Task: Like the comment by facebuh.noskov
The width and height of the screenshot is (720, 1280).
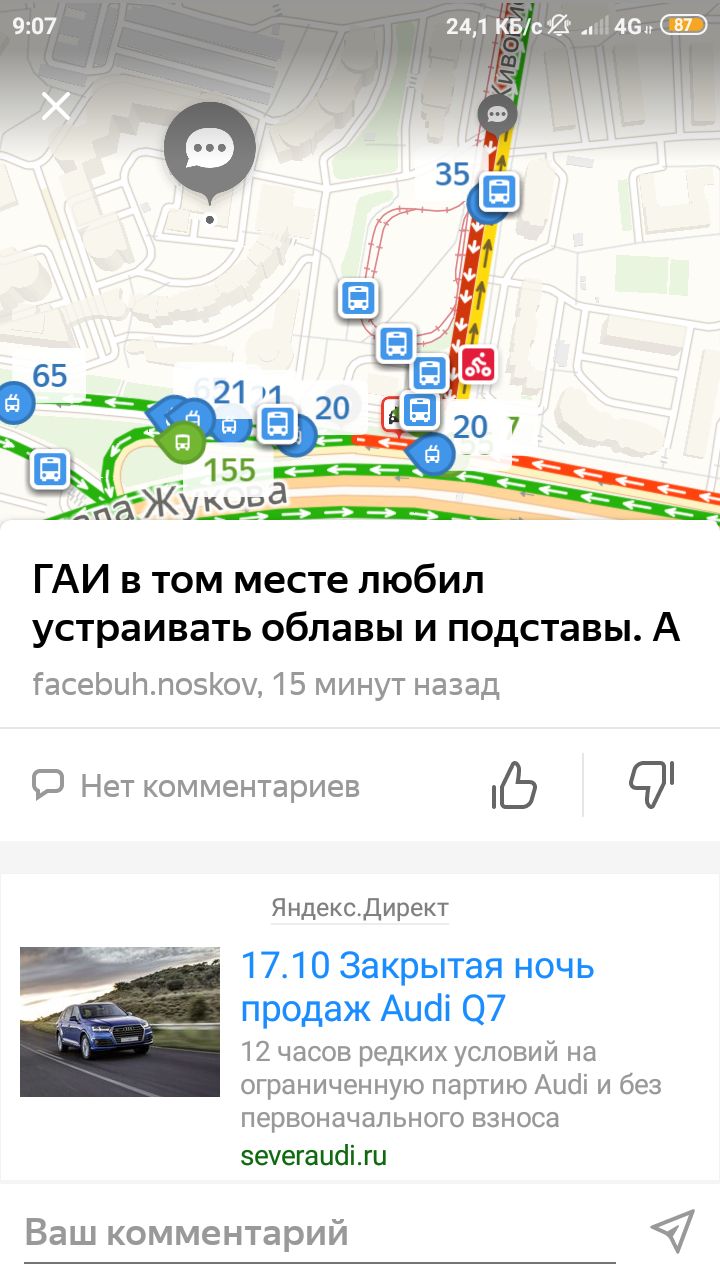Action: [x=515, y=785]
